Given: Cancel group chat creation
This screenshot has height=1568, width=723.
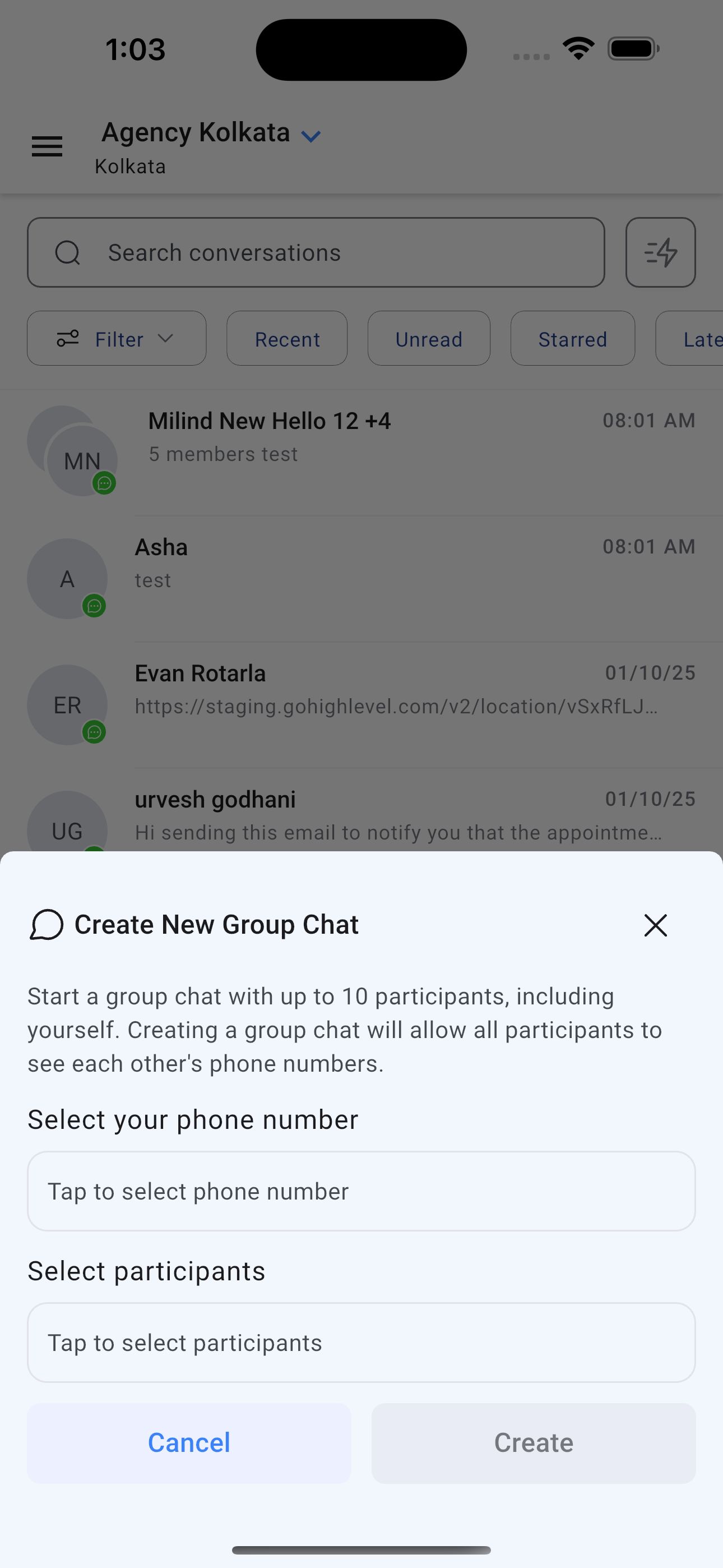Looking at the screenshot, I should [x=189, y=1443].
